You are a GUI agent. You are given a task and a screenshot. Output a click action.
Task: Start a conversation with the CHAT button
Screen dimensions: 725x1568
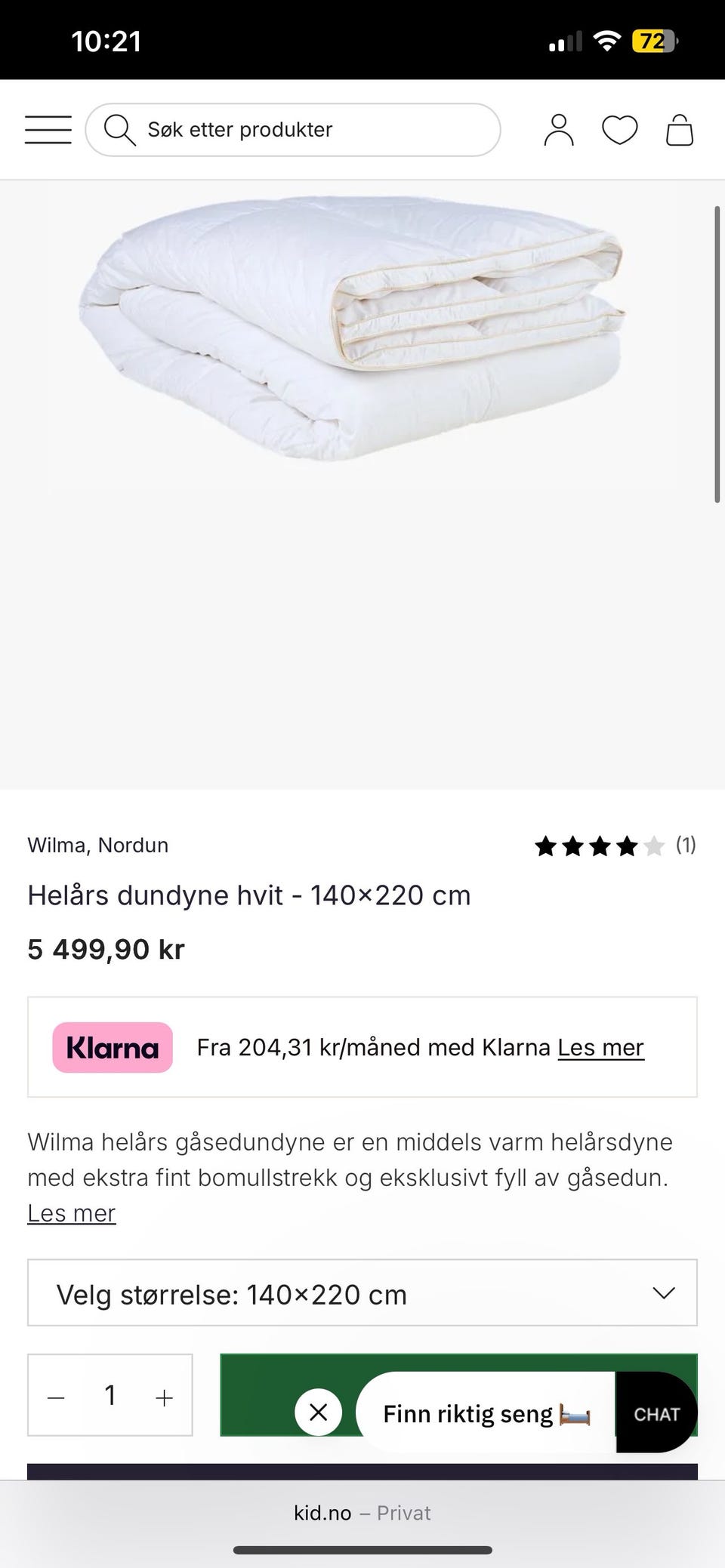click(x=656, y=1413)
